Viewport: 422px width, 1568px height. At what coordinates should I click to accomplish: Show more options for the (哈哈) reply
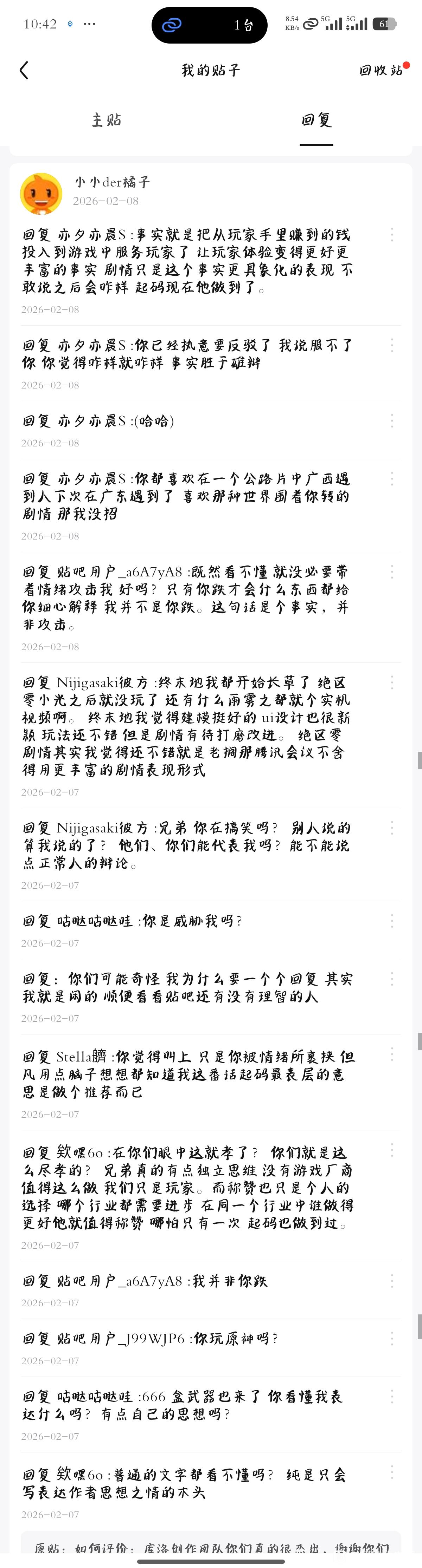[391, 420]
